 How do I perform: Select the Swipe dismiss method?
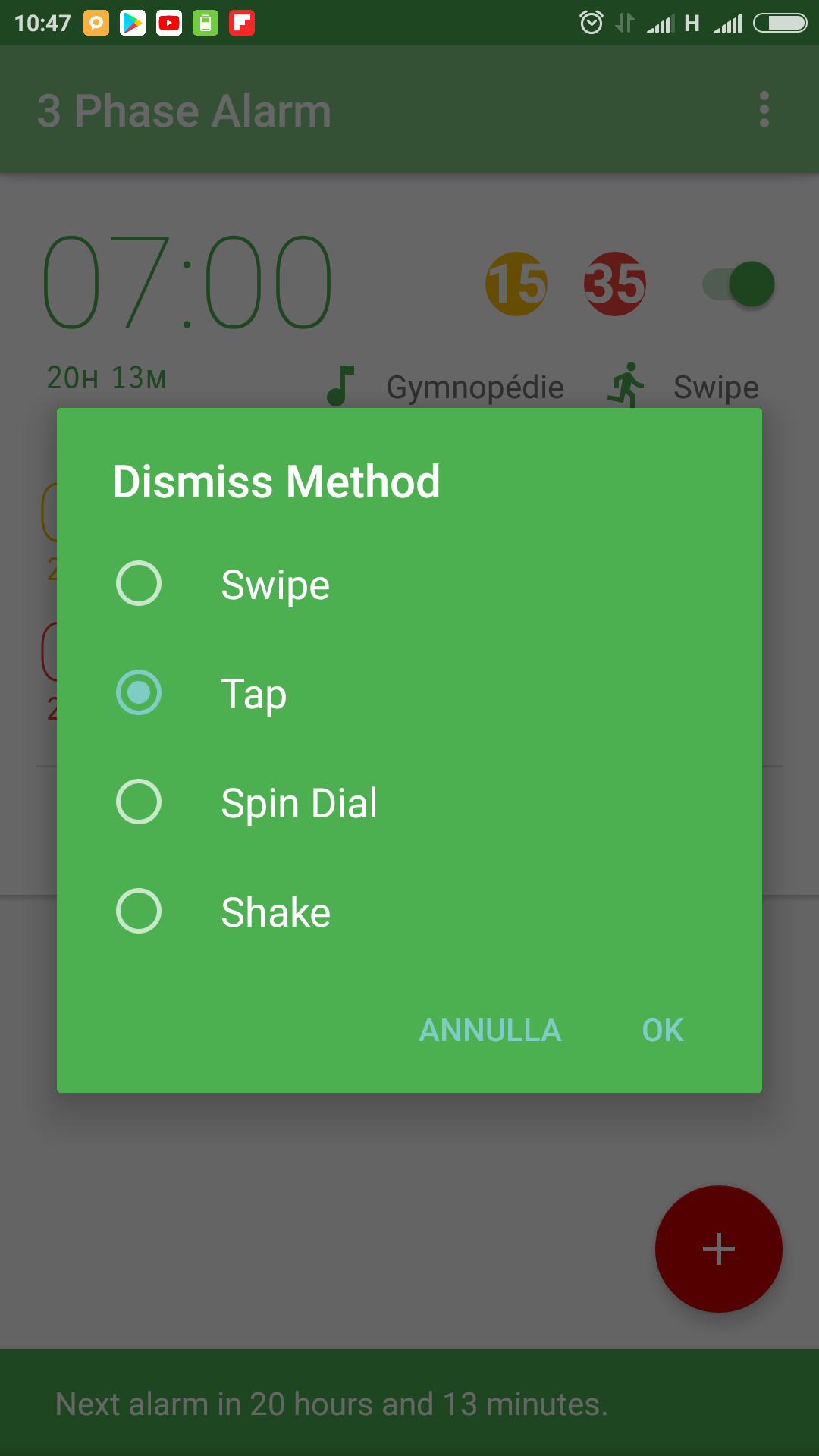pos(409,584)
